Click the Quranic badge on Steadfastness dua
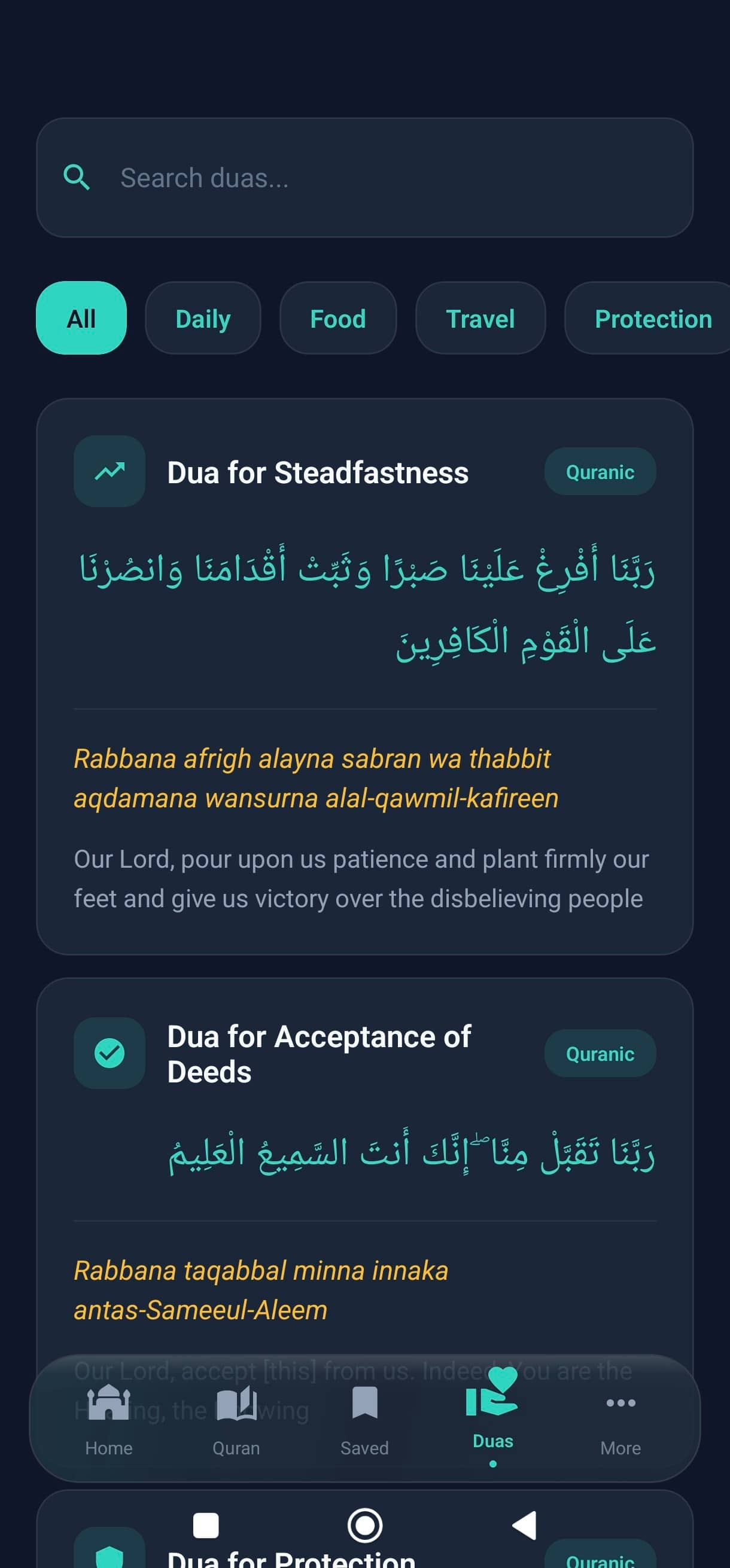730x1568 pixels. point(600,471)
